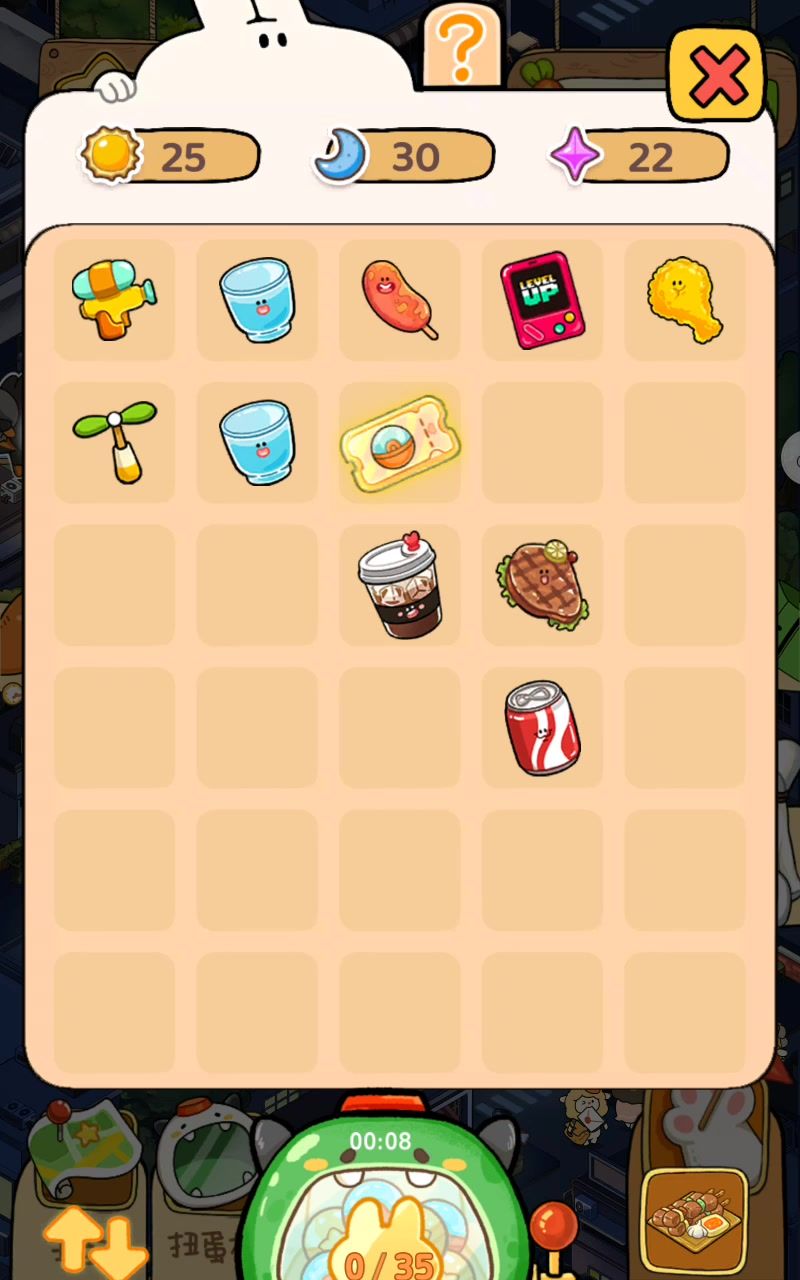
Task: Select the corn dog item
Action: point(400,299)
